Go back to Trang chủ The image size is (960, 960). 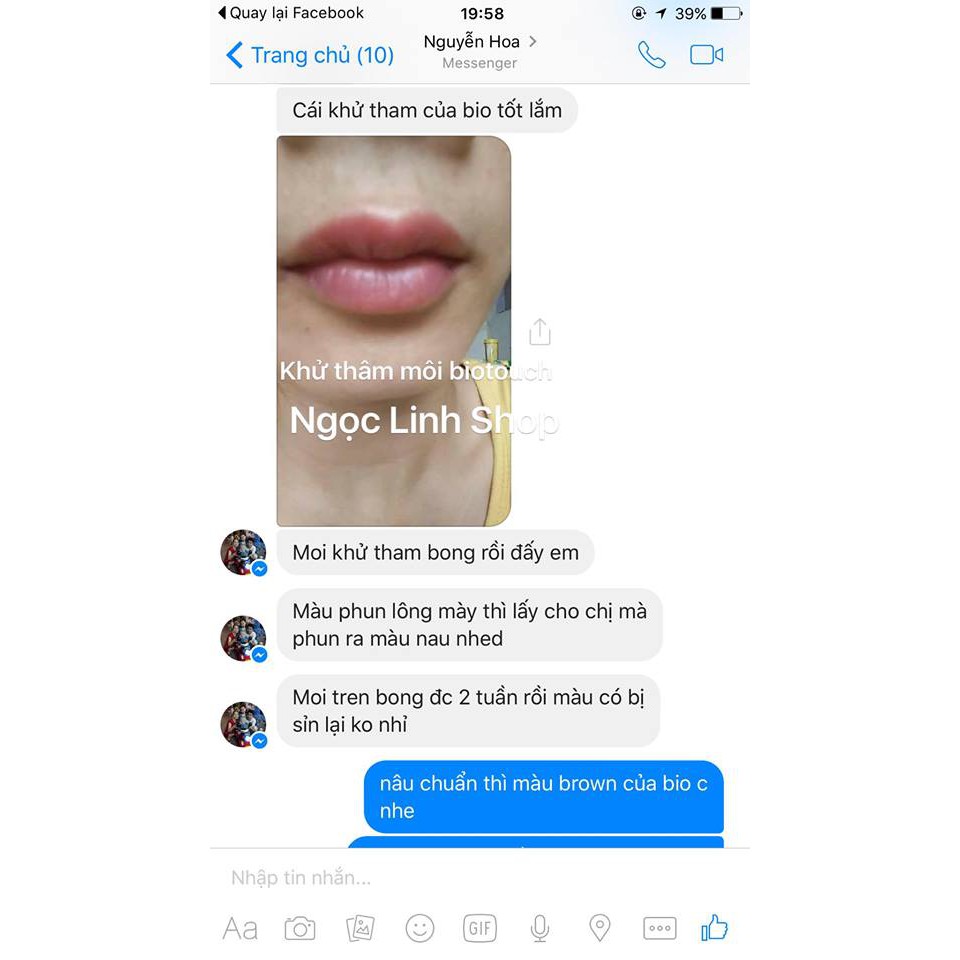310,55
